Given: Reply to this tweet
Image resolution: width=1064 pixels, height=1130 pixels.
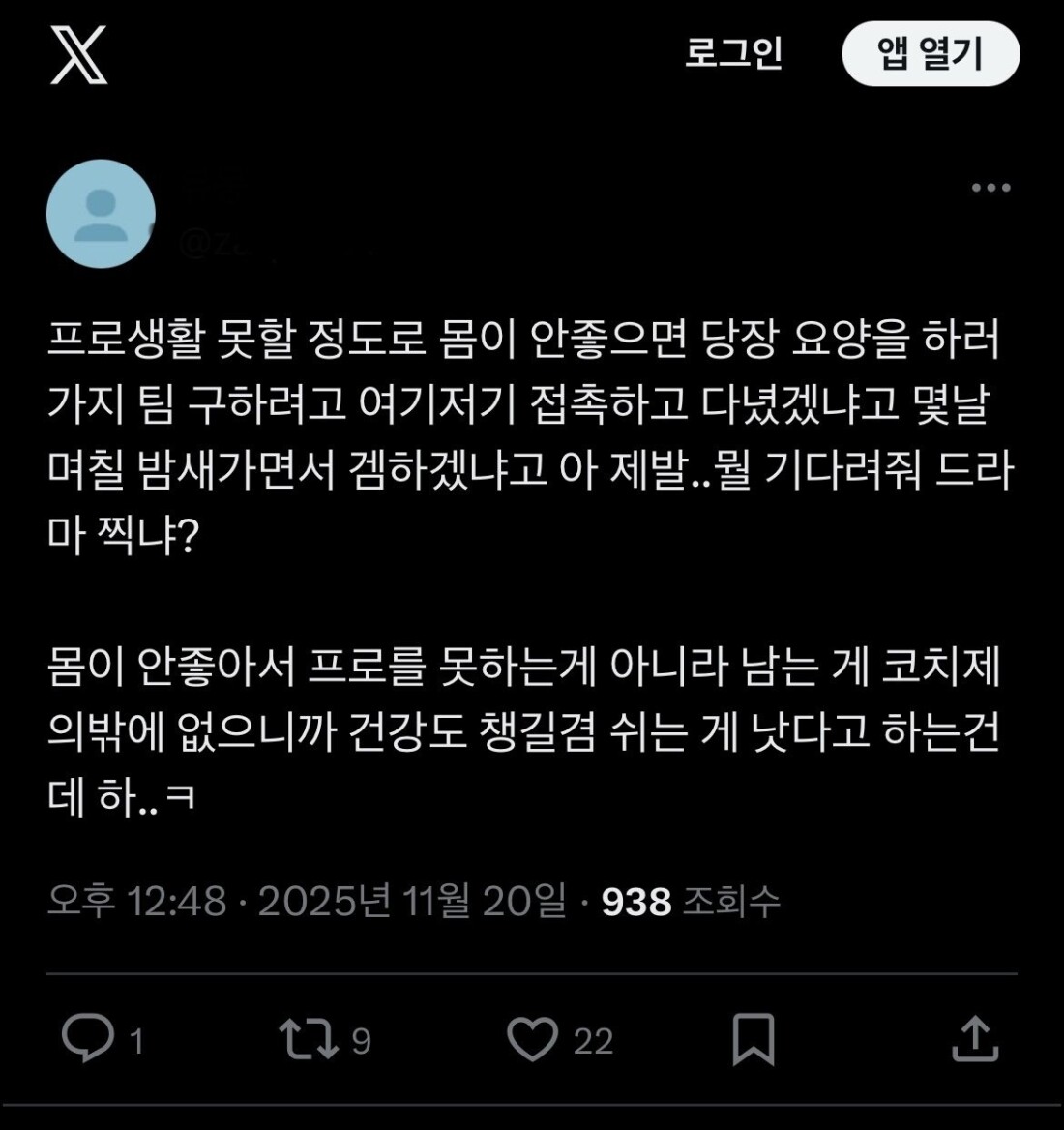Looking at the screenshot, I should point(88,1039).
